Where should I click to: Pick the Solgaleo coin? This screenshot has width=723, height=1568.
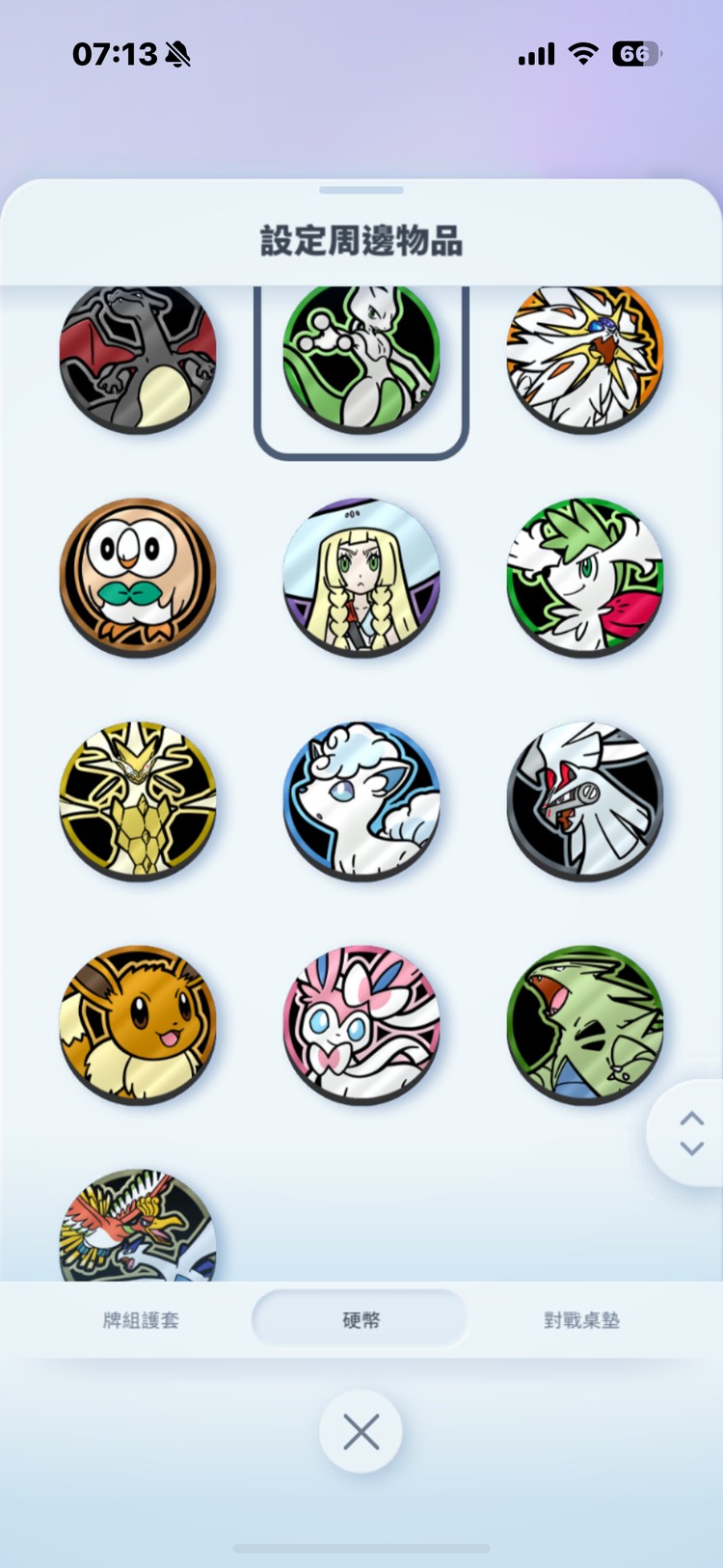[585, 357]
